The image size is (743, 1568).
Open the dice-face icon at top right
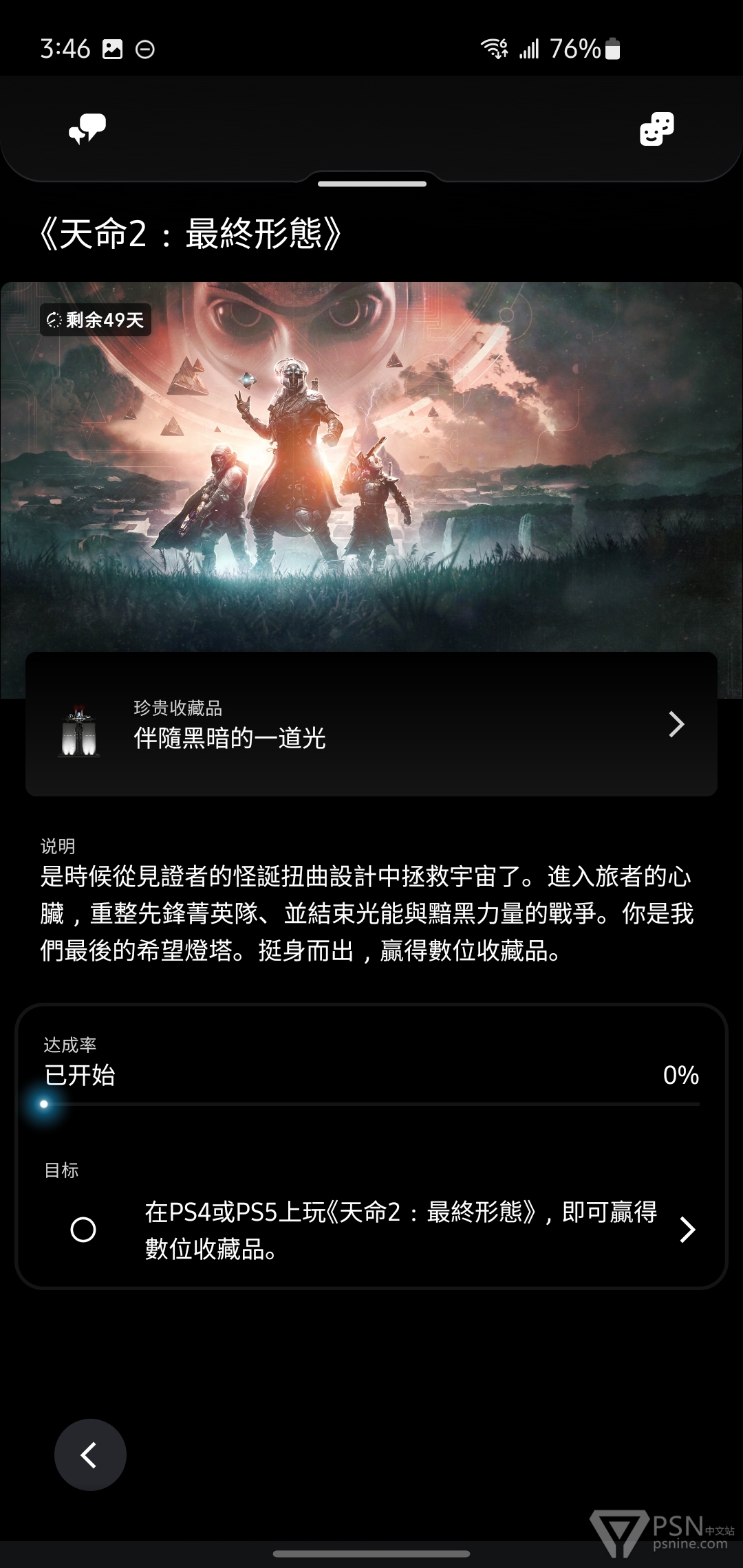pyautogui.click(x=656, y=129)
